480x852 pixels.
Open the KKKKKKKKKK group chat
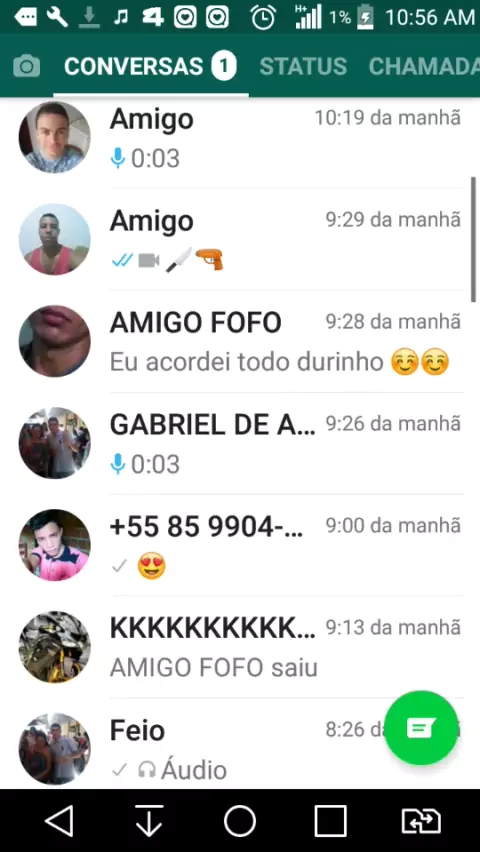point(240,648)
